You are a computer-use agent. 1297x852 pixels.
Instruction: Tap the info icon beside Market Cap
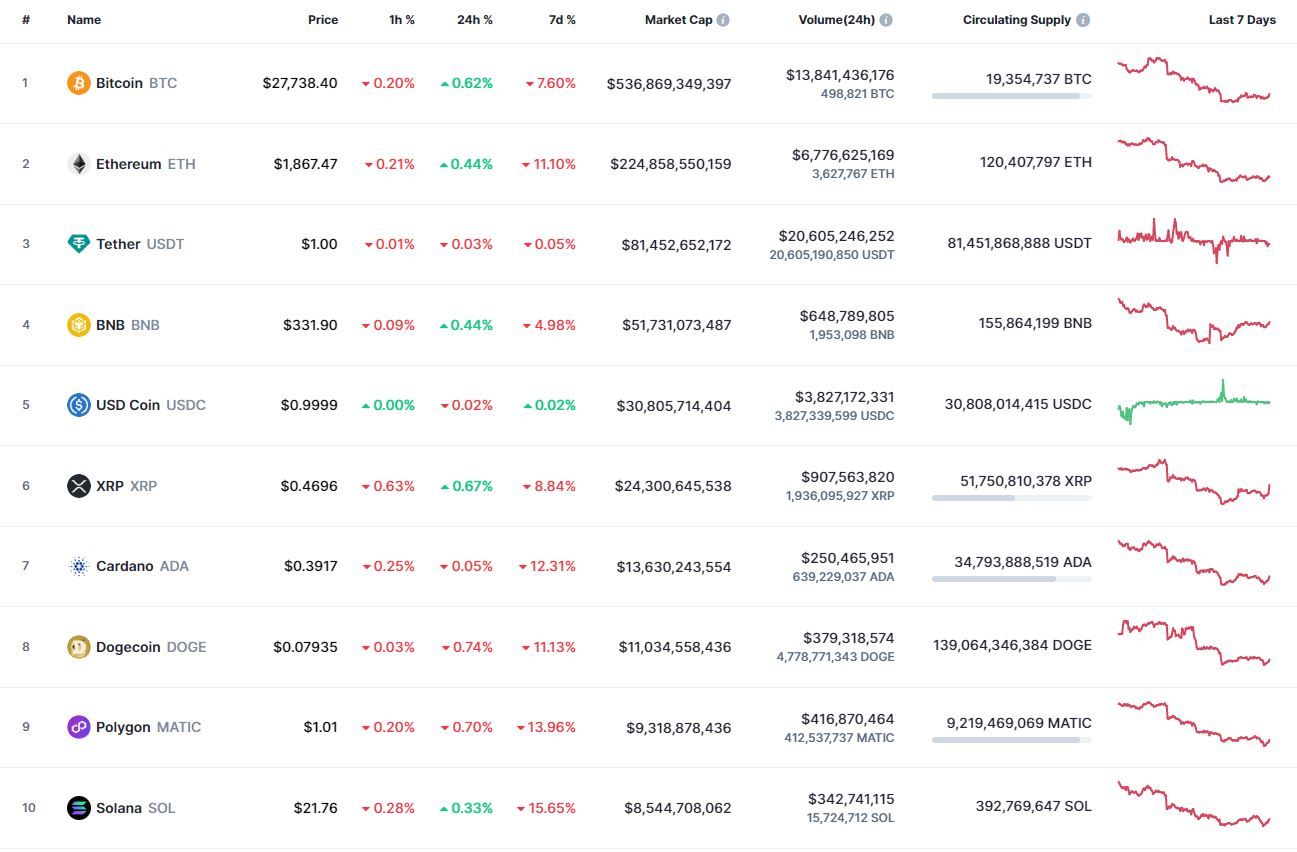point(723,20)
